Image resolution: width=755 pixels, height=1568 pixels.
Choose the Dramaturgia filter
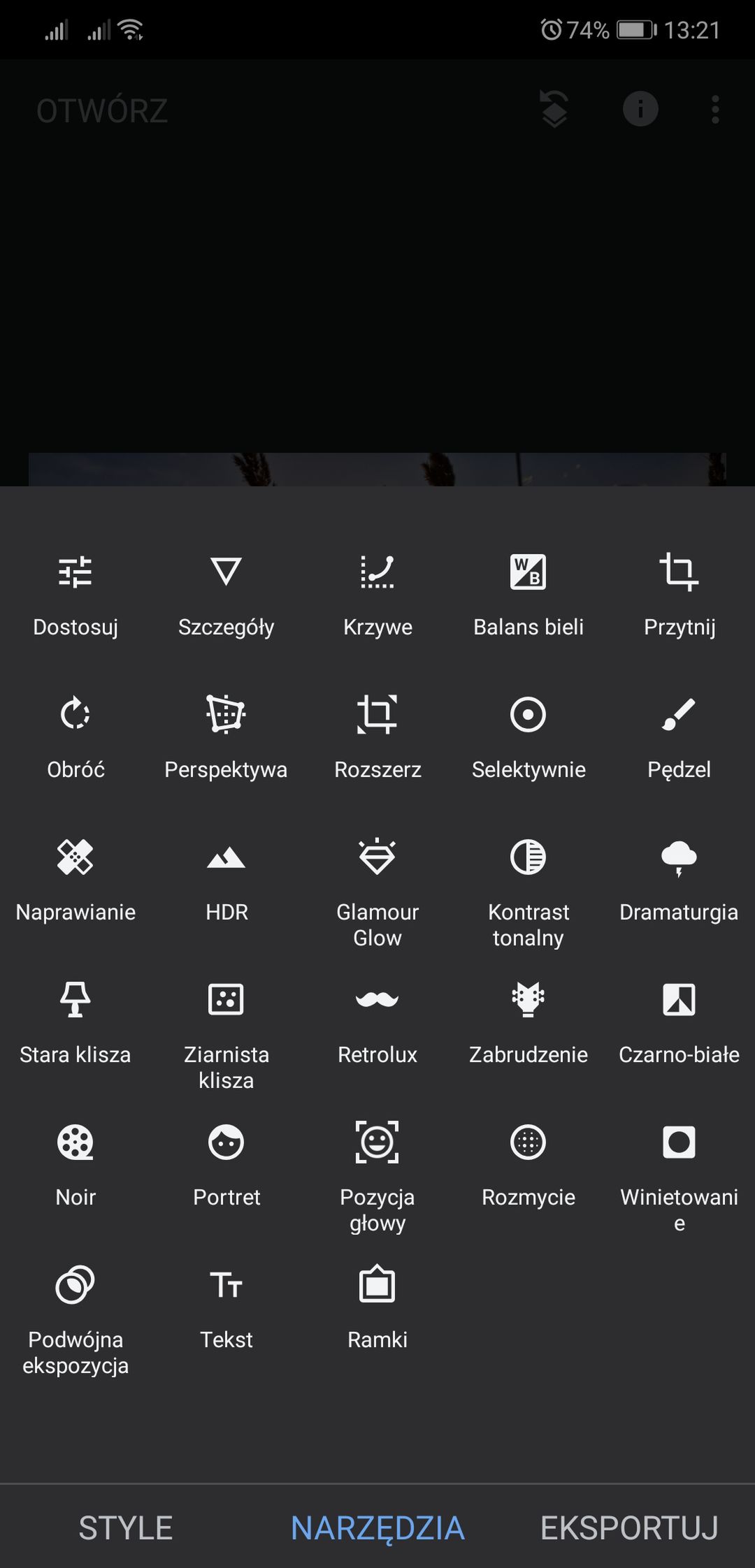[679, 880]
